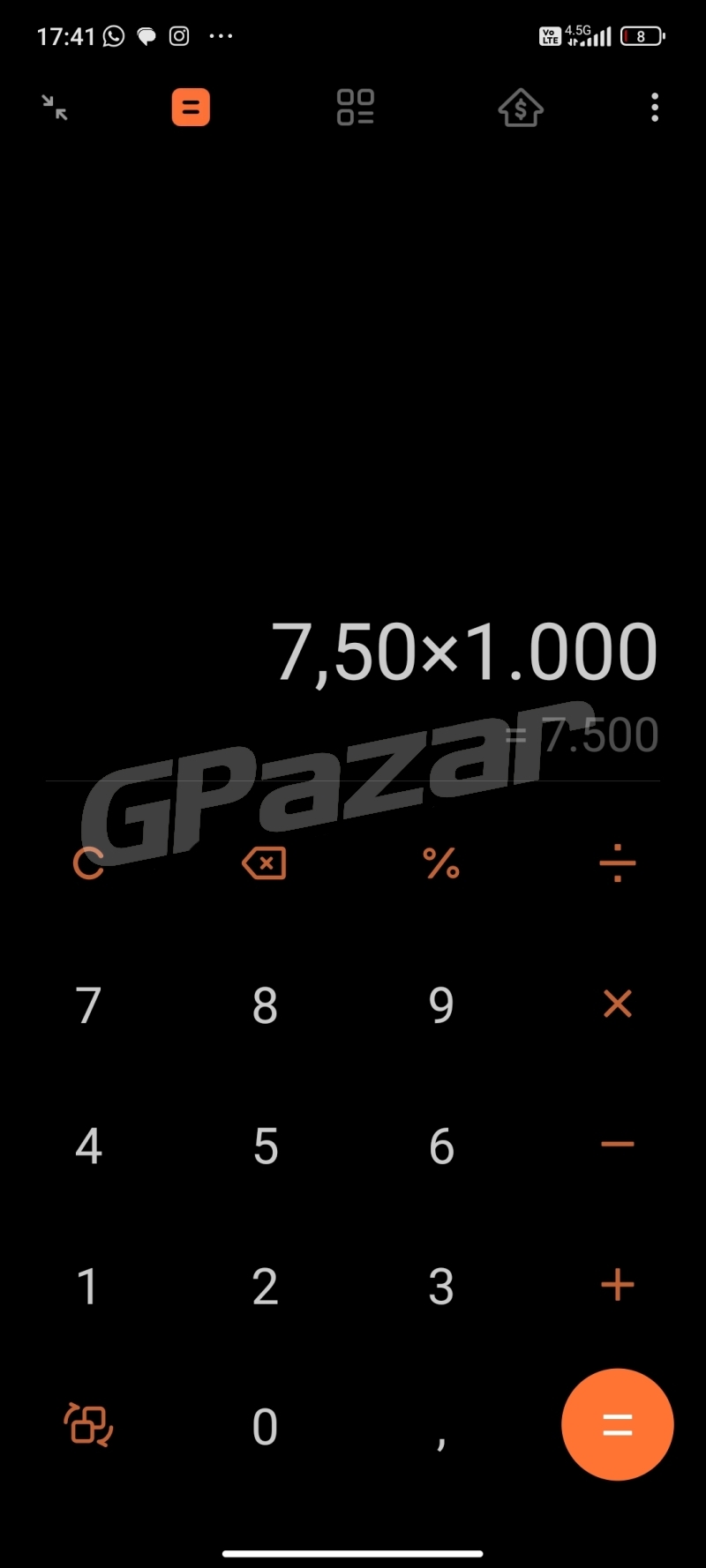Switch to the converter tools tab

coord(356,108)
